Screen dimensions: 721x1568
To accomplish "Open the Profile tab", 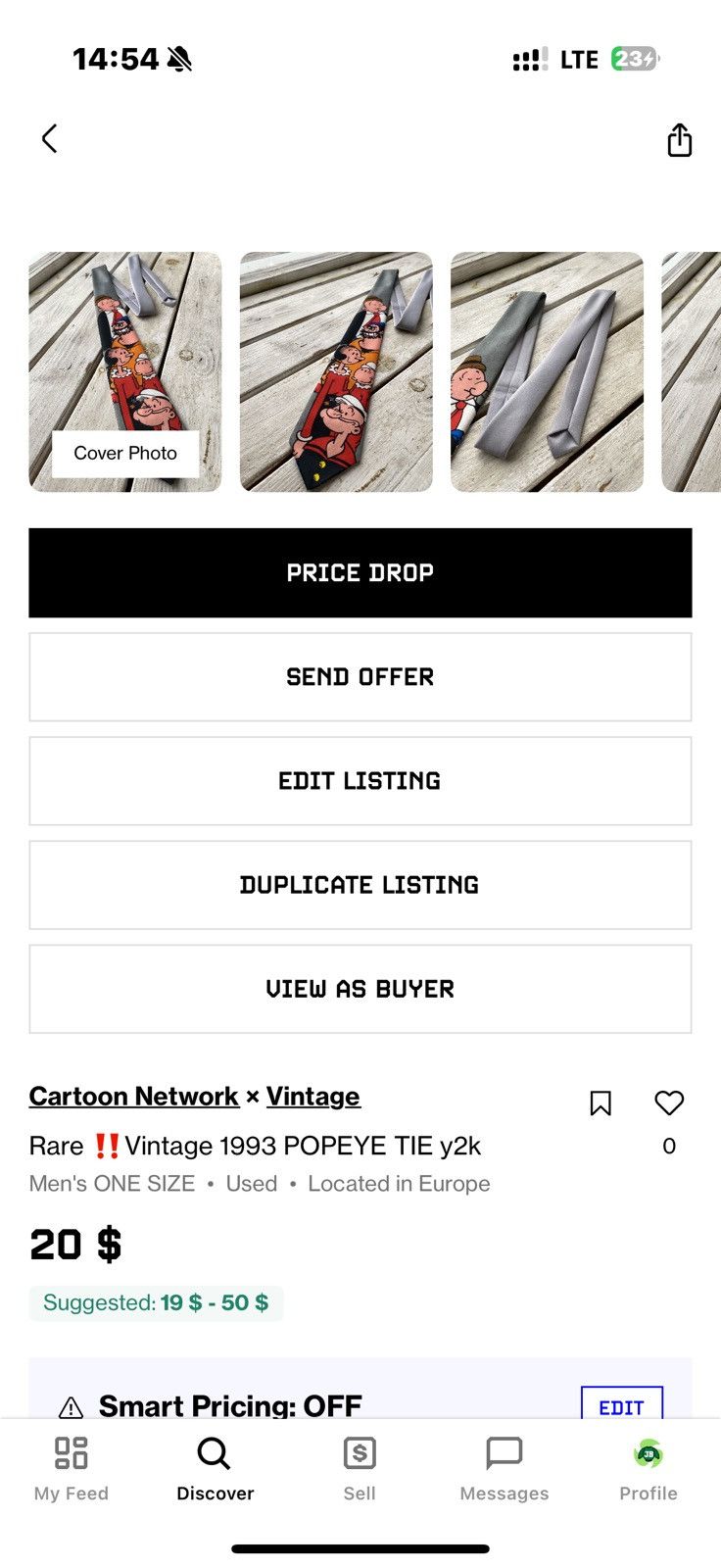I will (x=649, y=1469).
